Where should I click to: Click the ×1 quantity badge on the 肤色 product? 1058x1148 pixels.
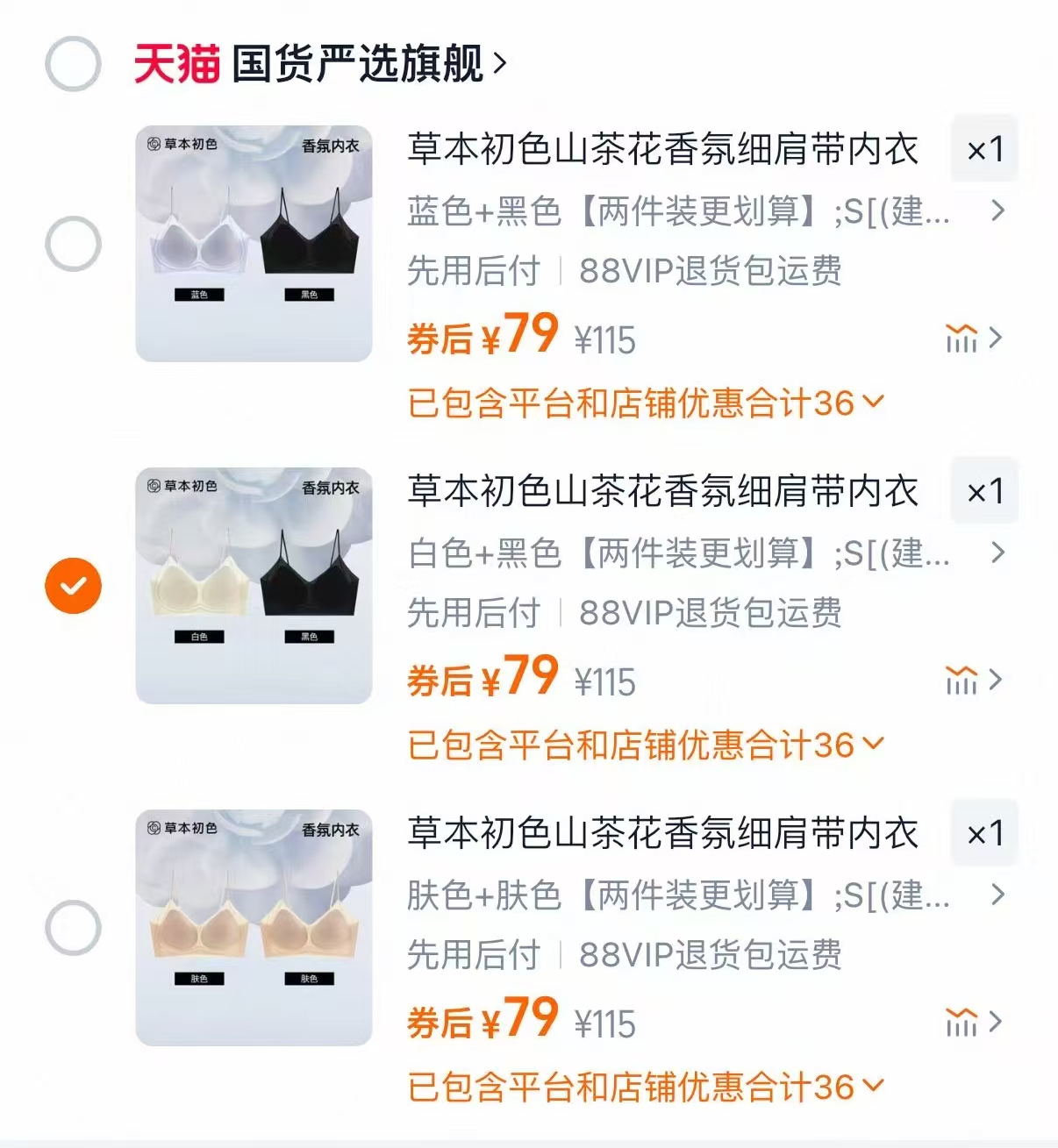[x=984, y=834]
